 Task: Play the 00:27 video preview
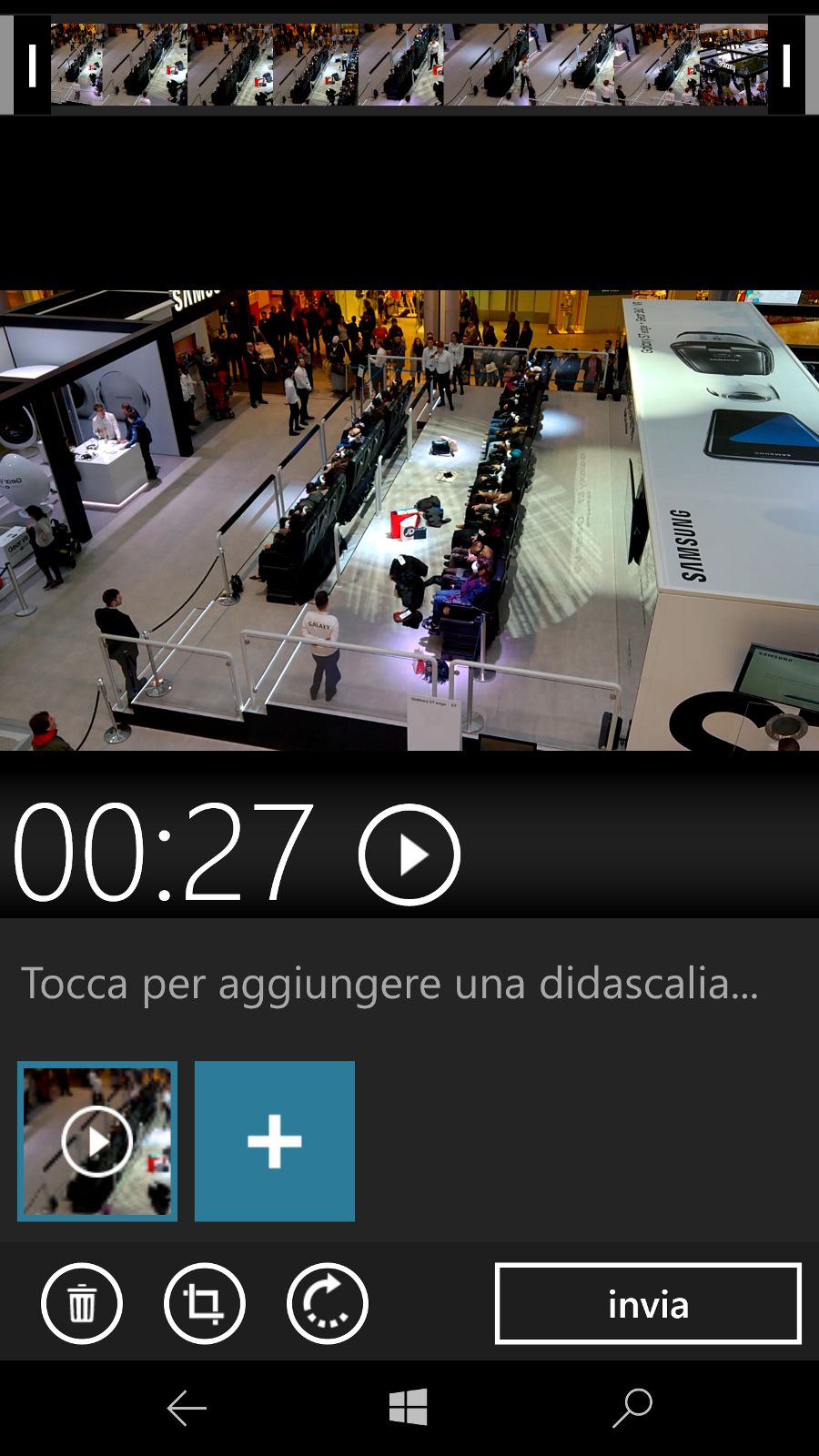click(409, 854)
